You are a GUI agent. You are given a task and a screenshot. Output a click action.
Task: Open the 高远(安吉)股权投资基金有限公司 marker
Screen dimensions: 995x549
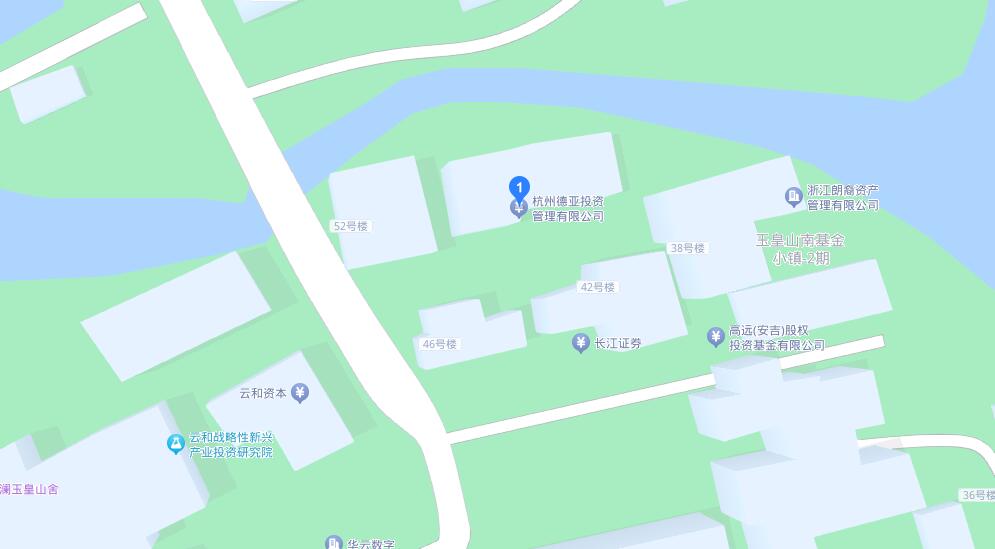715,337
